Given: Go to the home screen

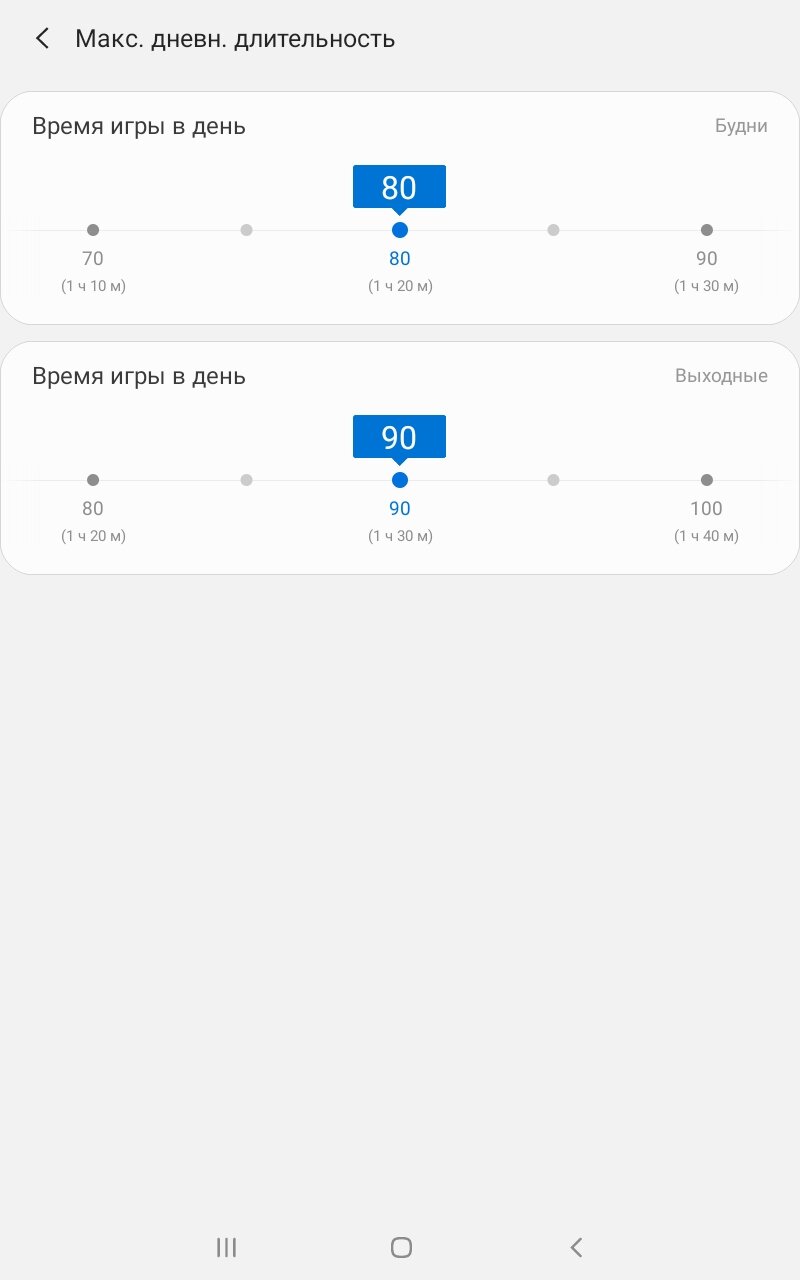Looking at the screenshot, I should pos(401,1247).
